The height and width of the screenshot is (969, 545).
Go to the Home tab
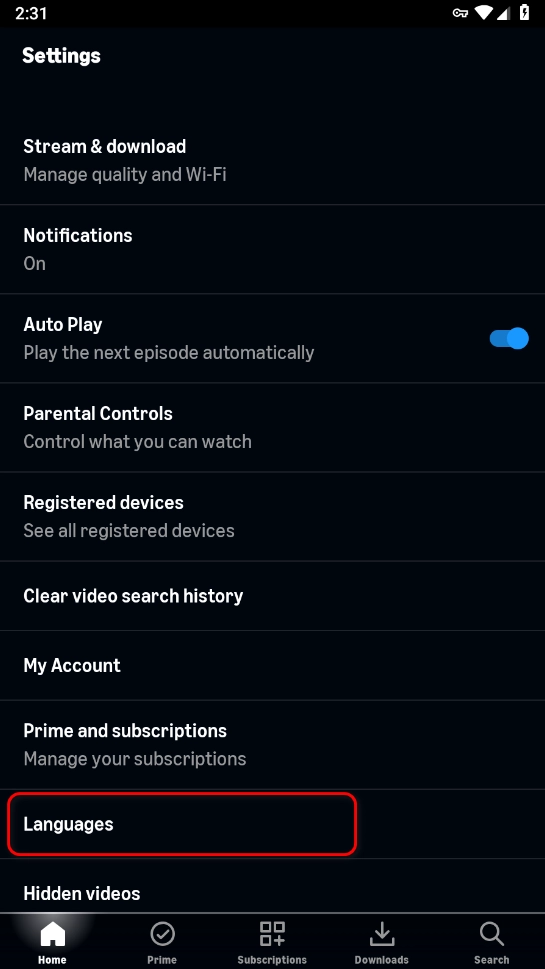pos(53,941)
